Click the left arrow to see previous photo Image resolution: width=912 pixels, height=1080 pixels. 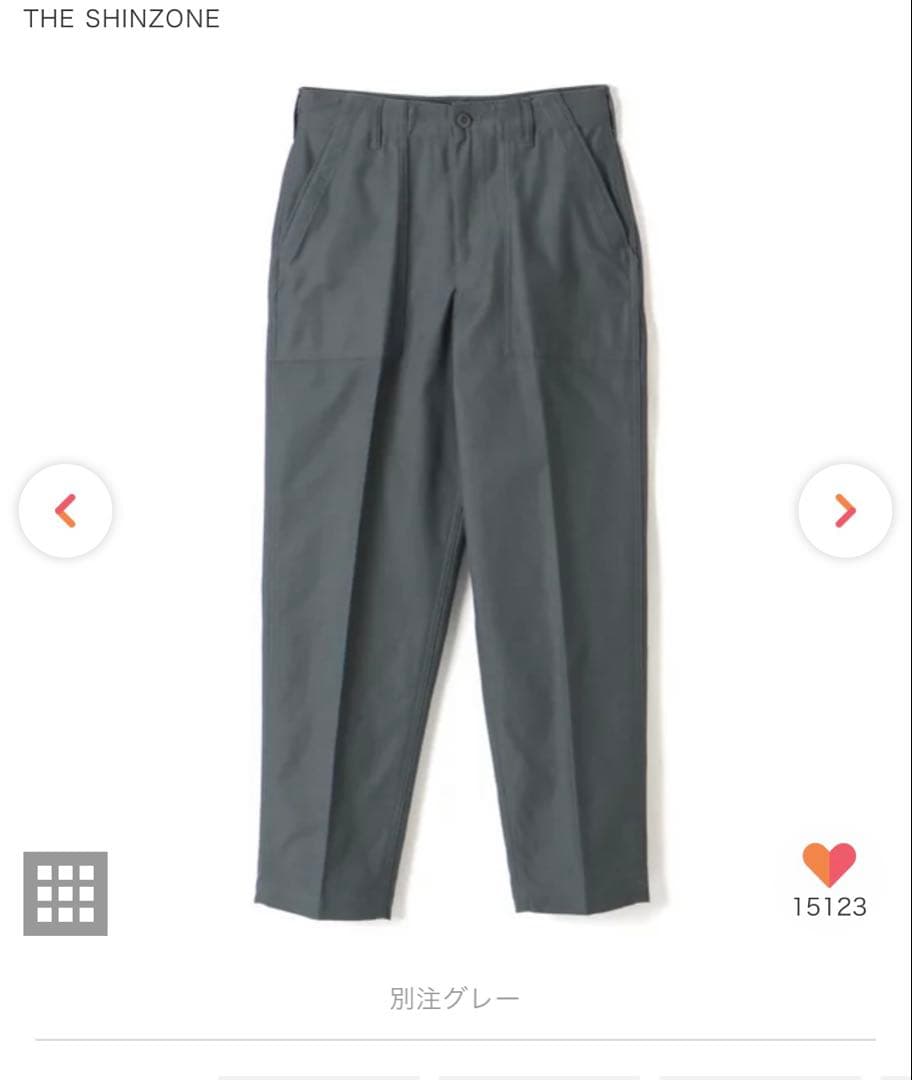pyautogui.click(x=65, y=510)
